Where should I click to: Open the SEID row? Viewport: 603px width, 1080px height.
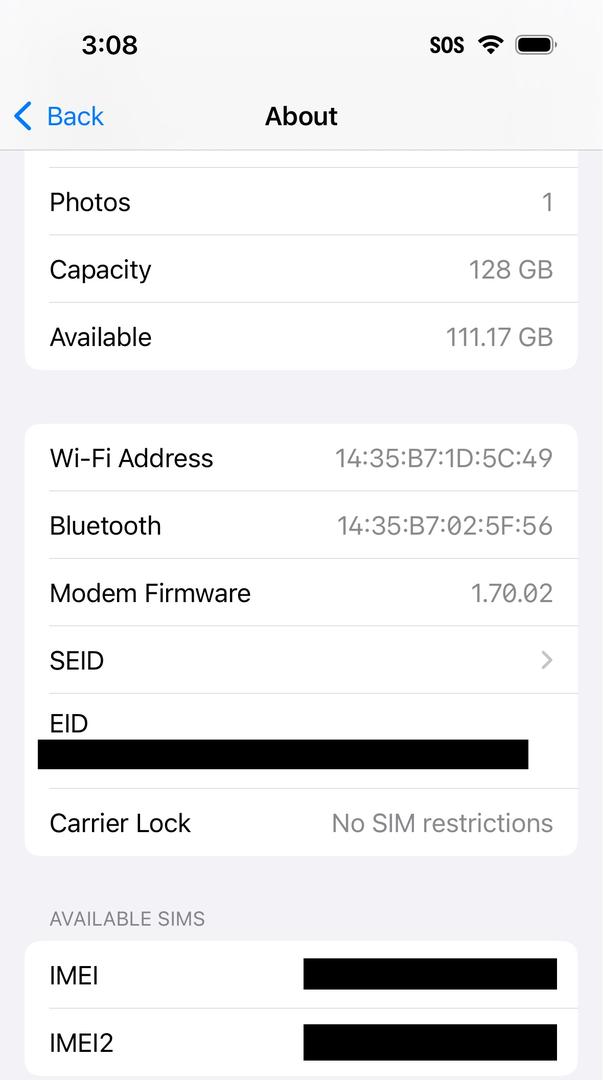click(x=300, y=660)
